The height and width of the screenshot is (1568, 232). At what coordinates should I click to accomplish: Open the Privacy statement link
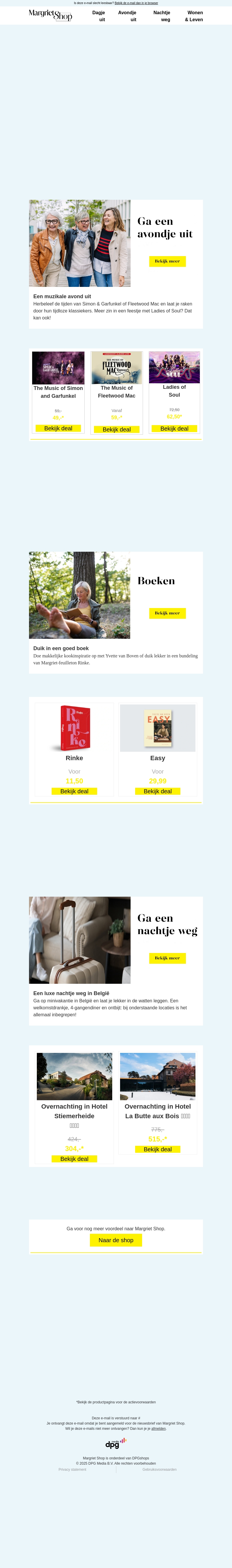click(72, 1469)
